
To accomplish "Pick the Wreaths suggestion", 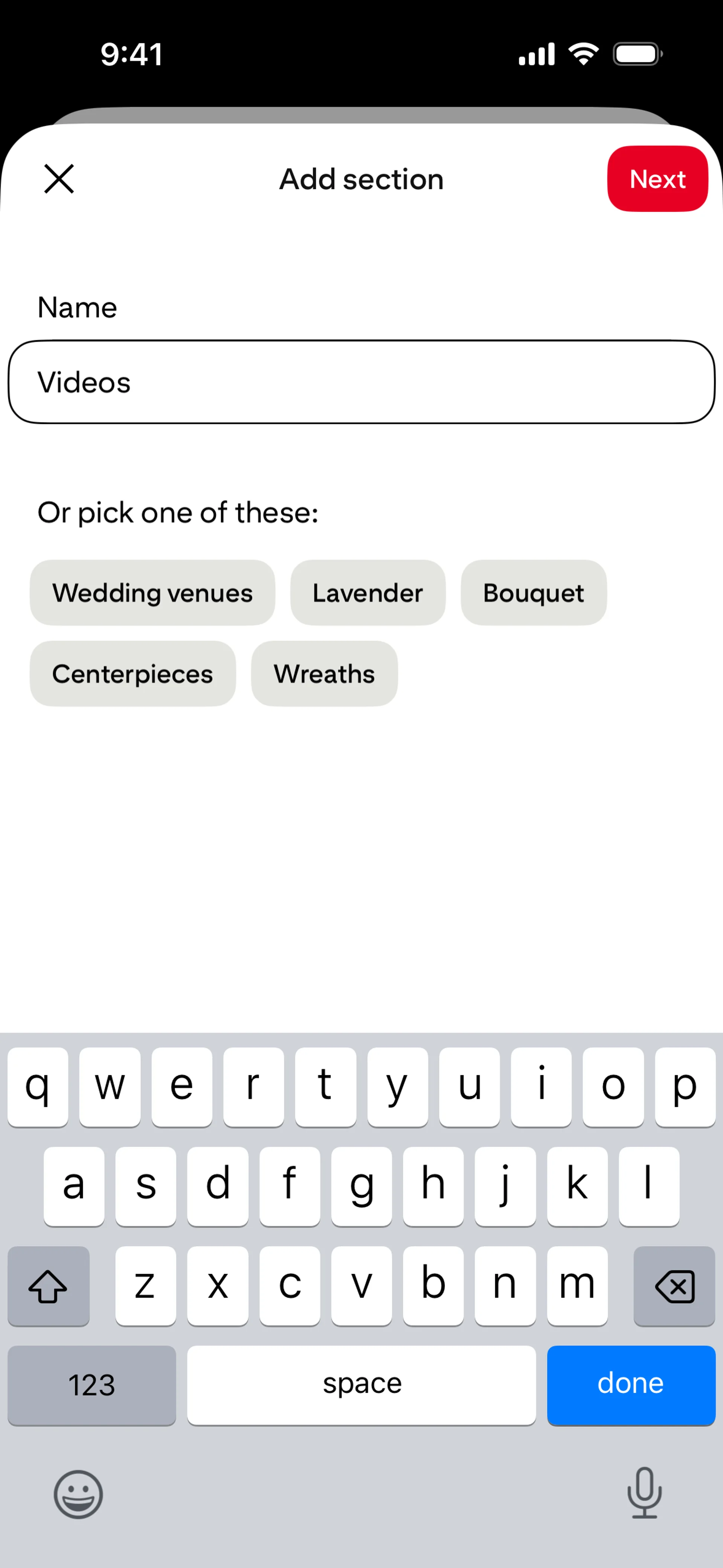I will pyautogui.click(x=324, y=674).
